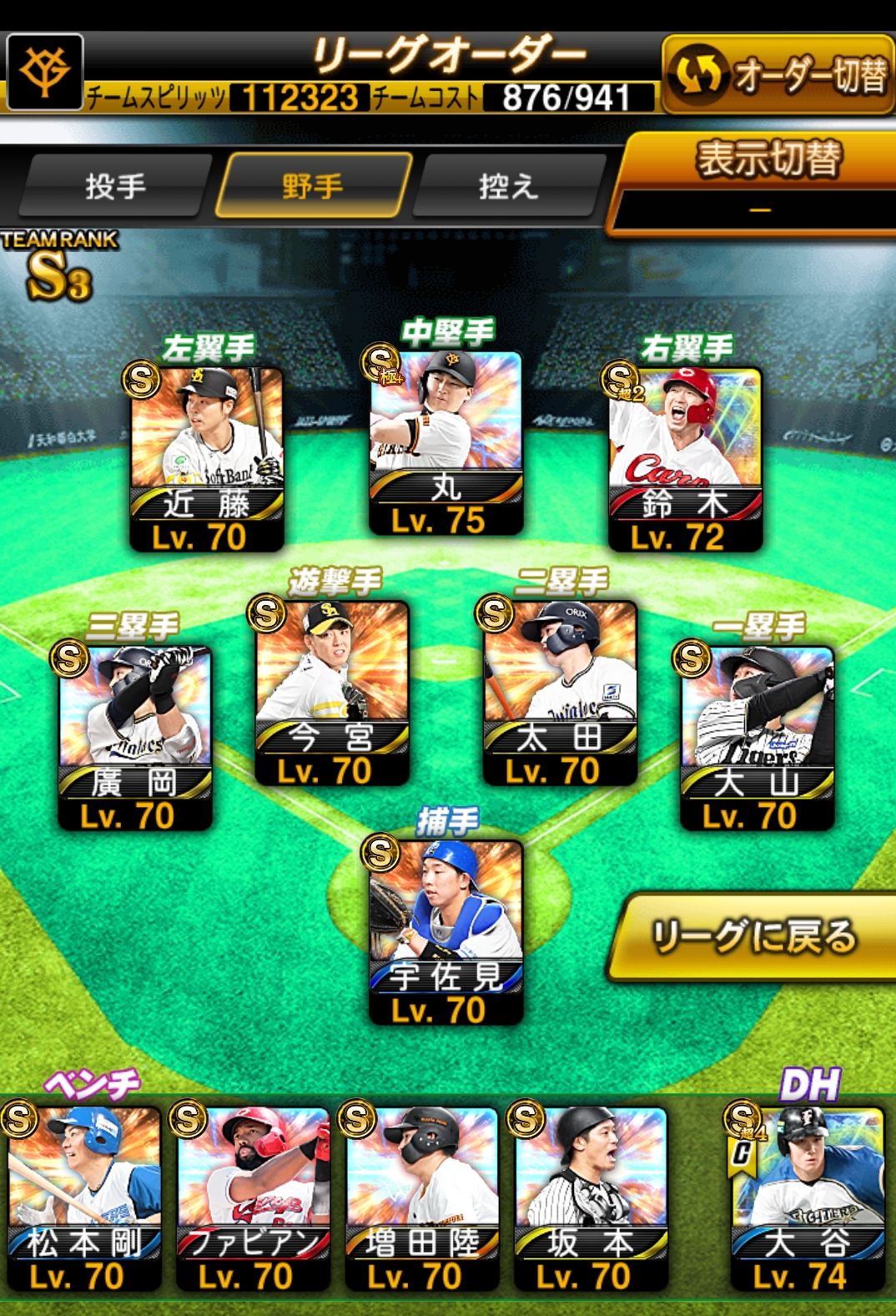Image resolution: width=896 pixels, height=1316 pixels.
Task: Tap the オーダー切替 button
Action: [x=777, y=75]
